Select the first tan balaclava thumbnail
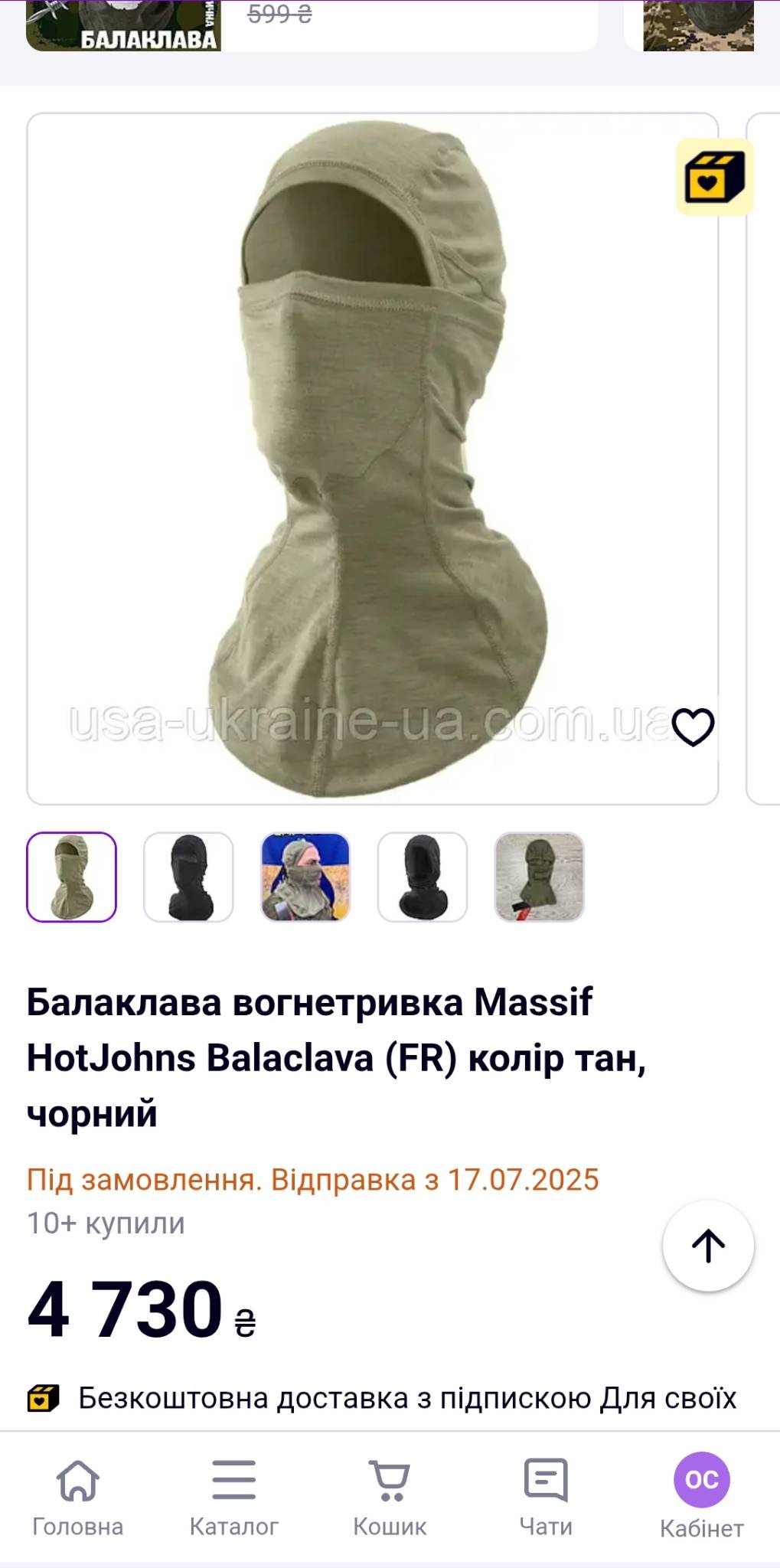780x1568 pixels. pos(72,877)
